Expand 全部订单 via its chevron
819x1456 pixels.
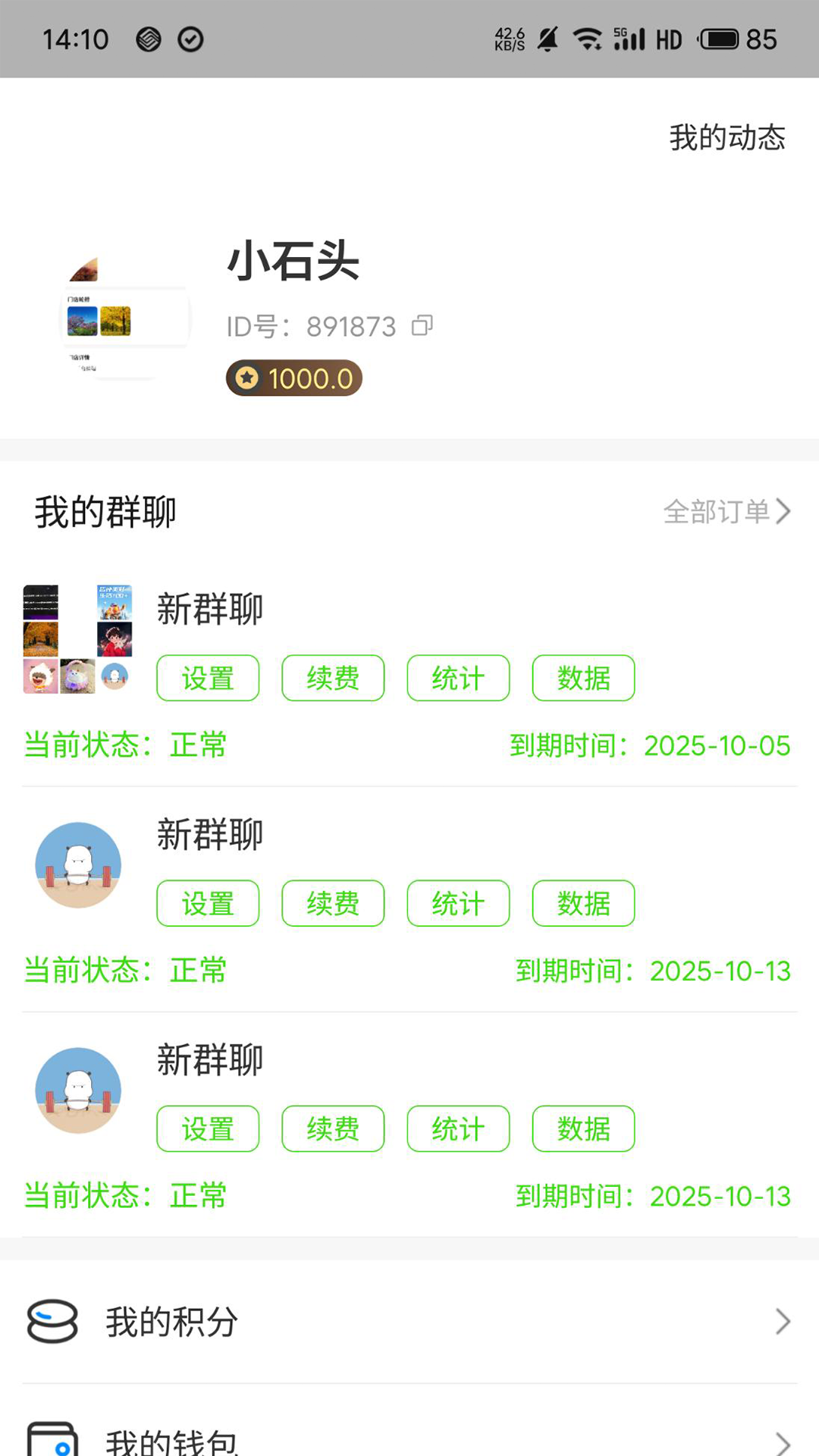point(783,511)
